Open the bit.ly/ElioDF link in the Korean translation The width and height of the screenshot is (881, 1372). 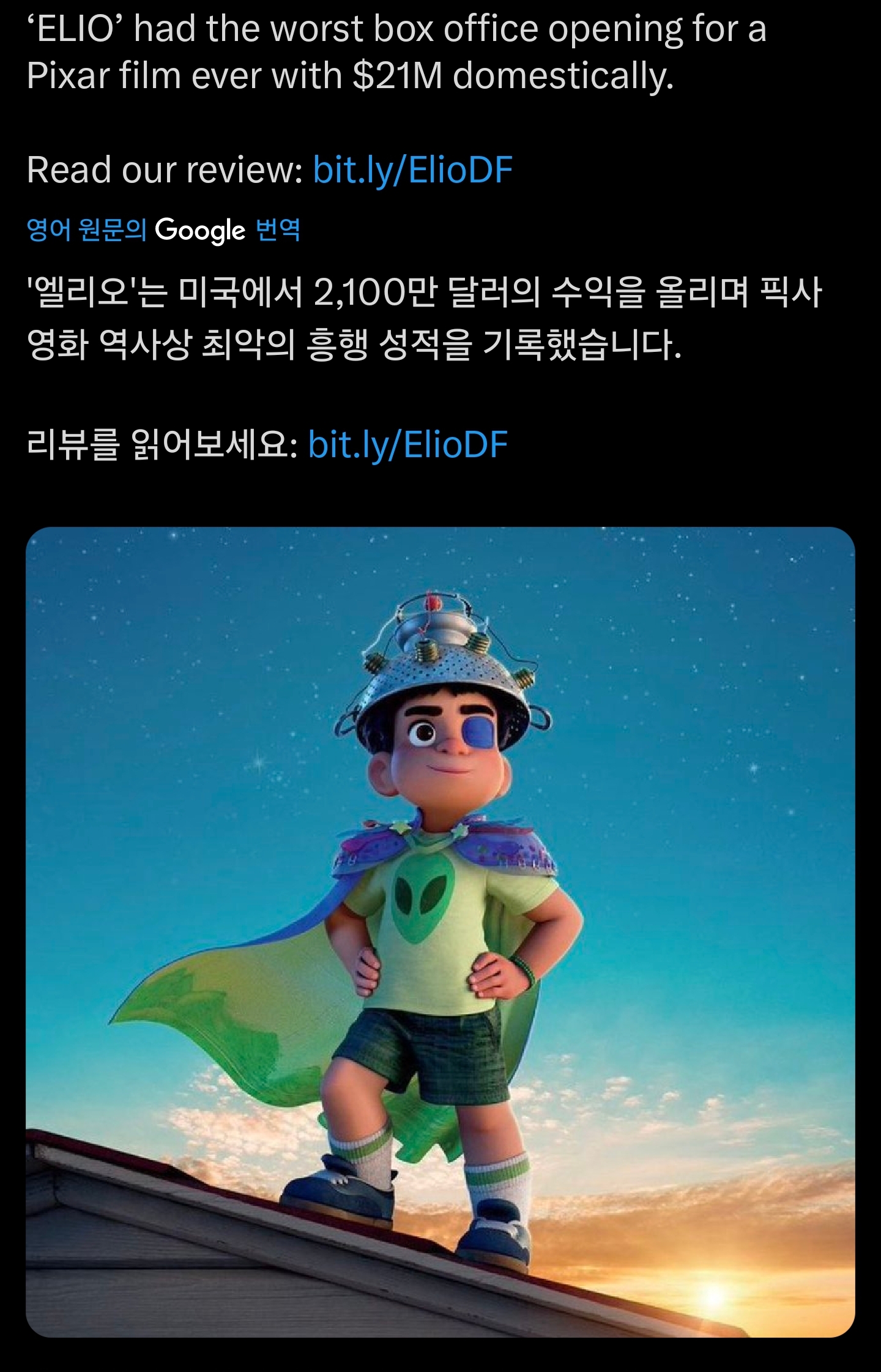407,445
